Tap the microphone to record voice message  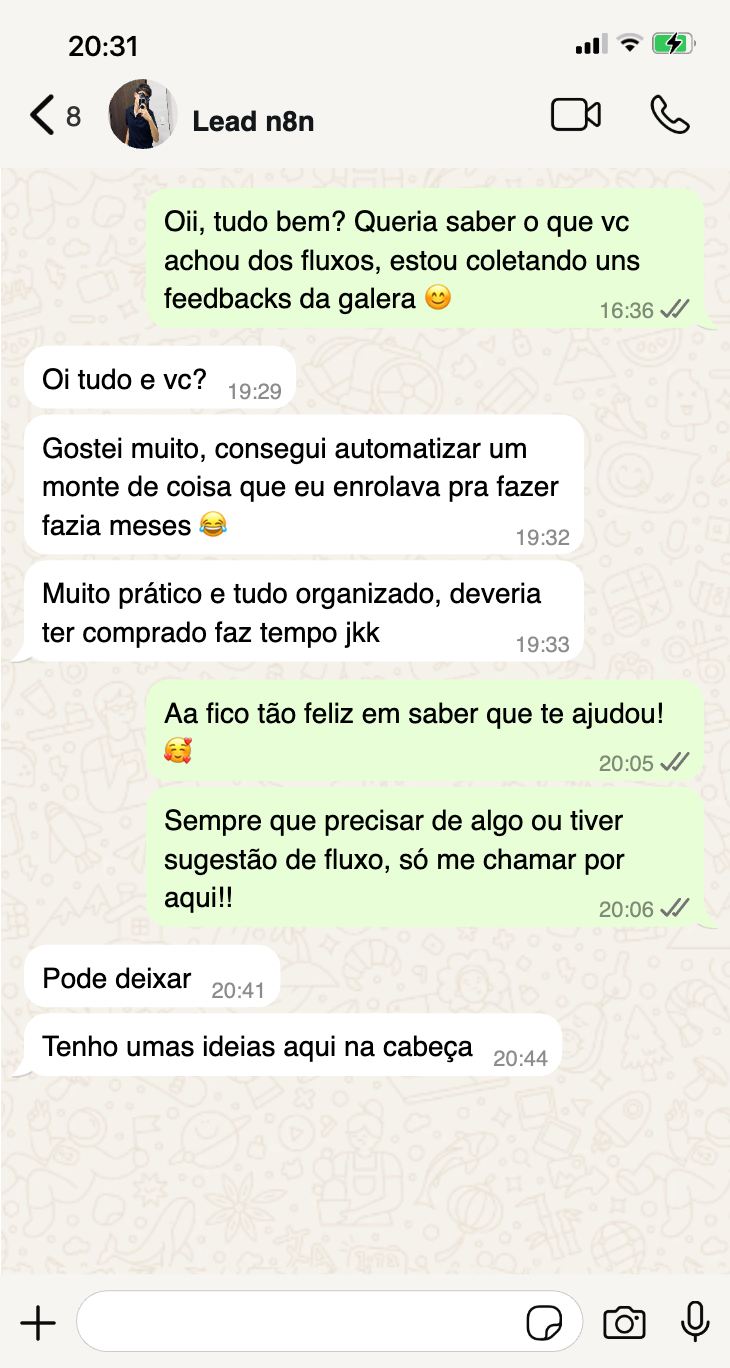[x=695, y=1322]
